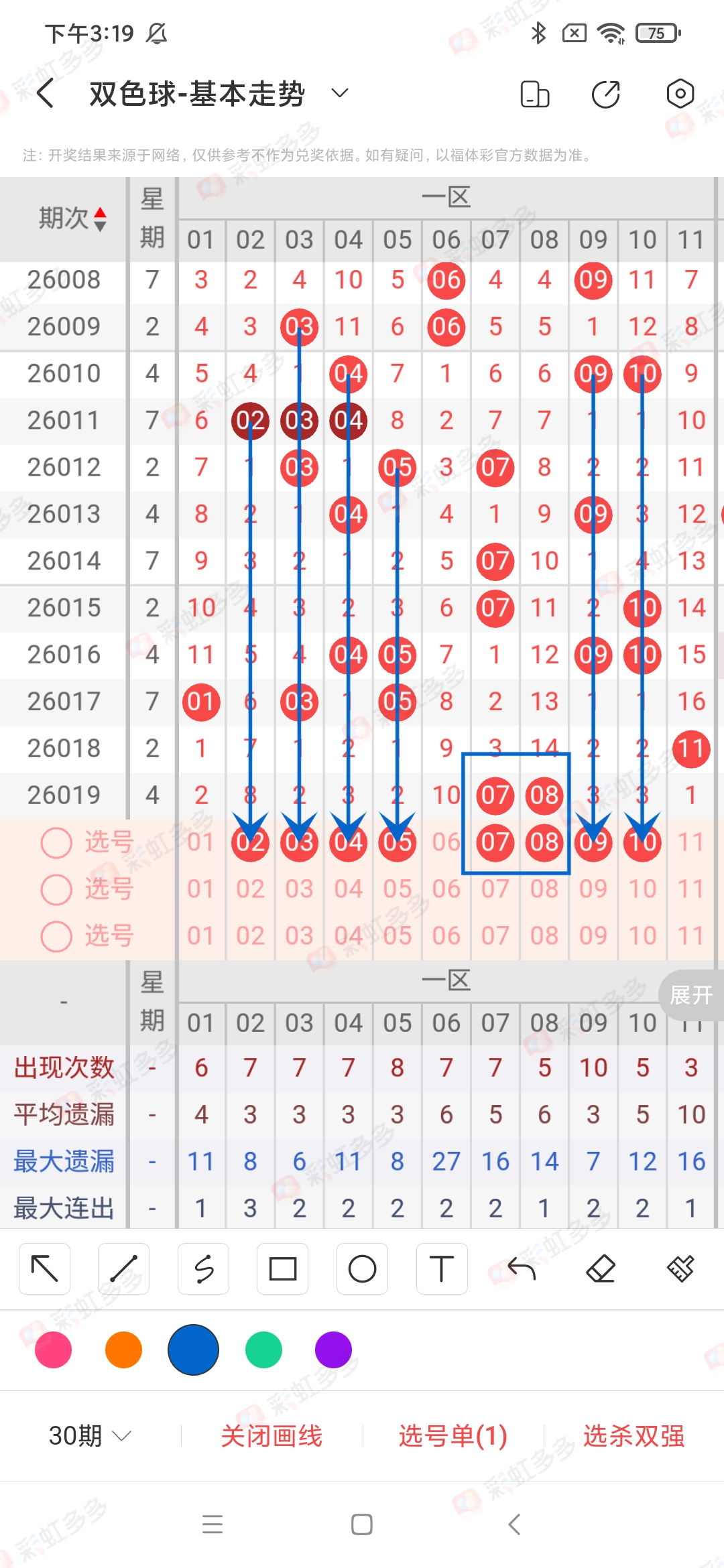Select the second 选号 radio circle
This screenshot has height=1568, width=724.
(x=56, y=890)
